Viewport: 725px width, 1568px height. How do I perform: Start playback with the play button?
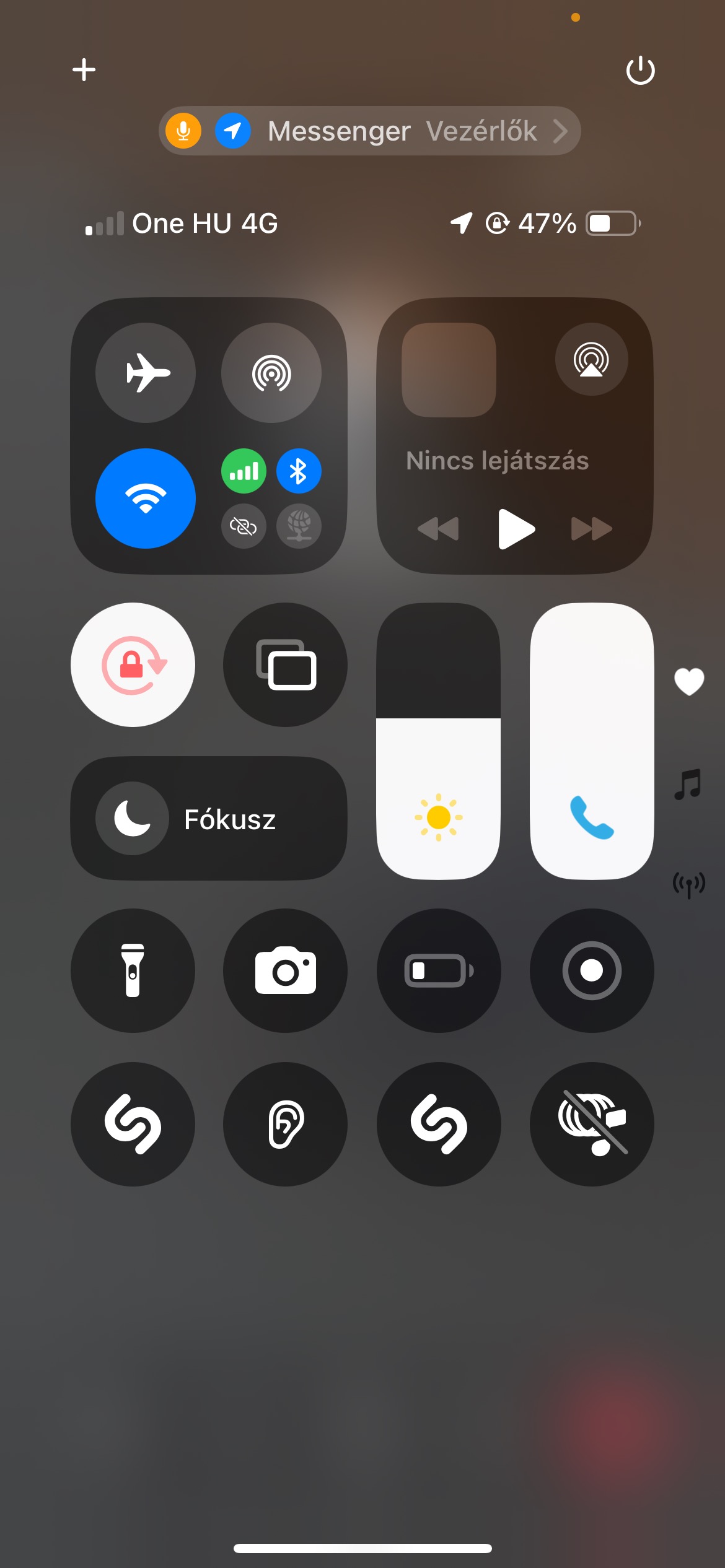516,529
